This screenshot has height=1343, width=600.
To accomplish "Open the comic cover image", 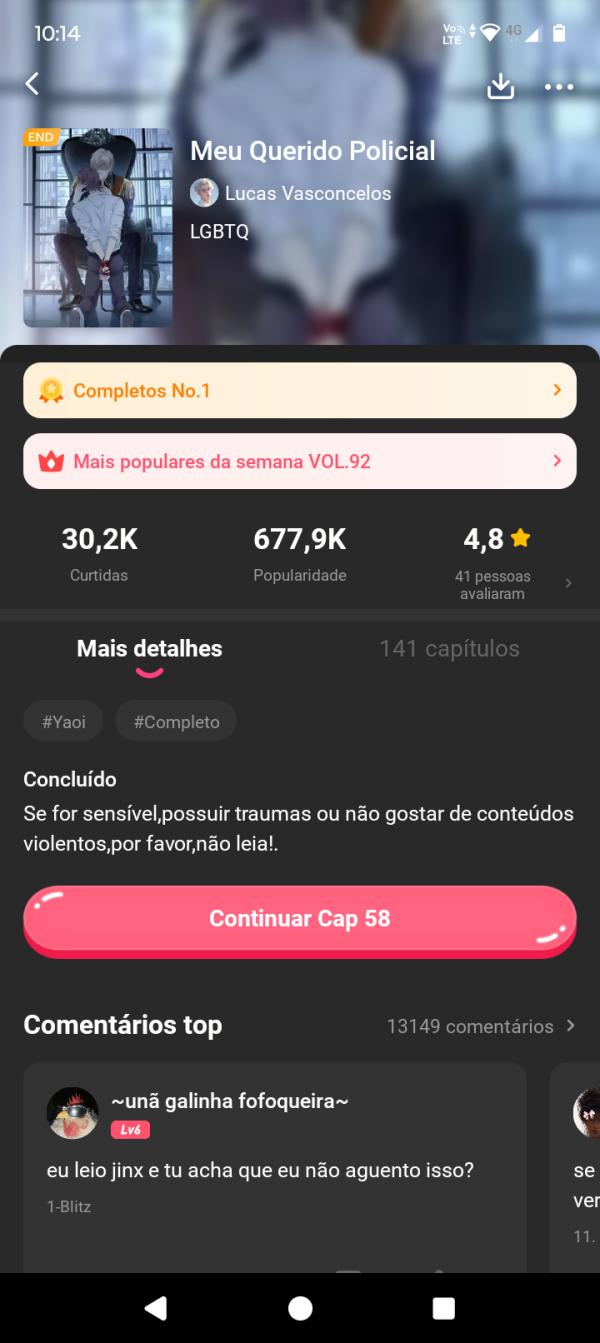I will (x=98, y=227).
